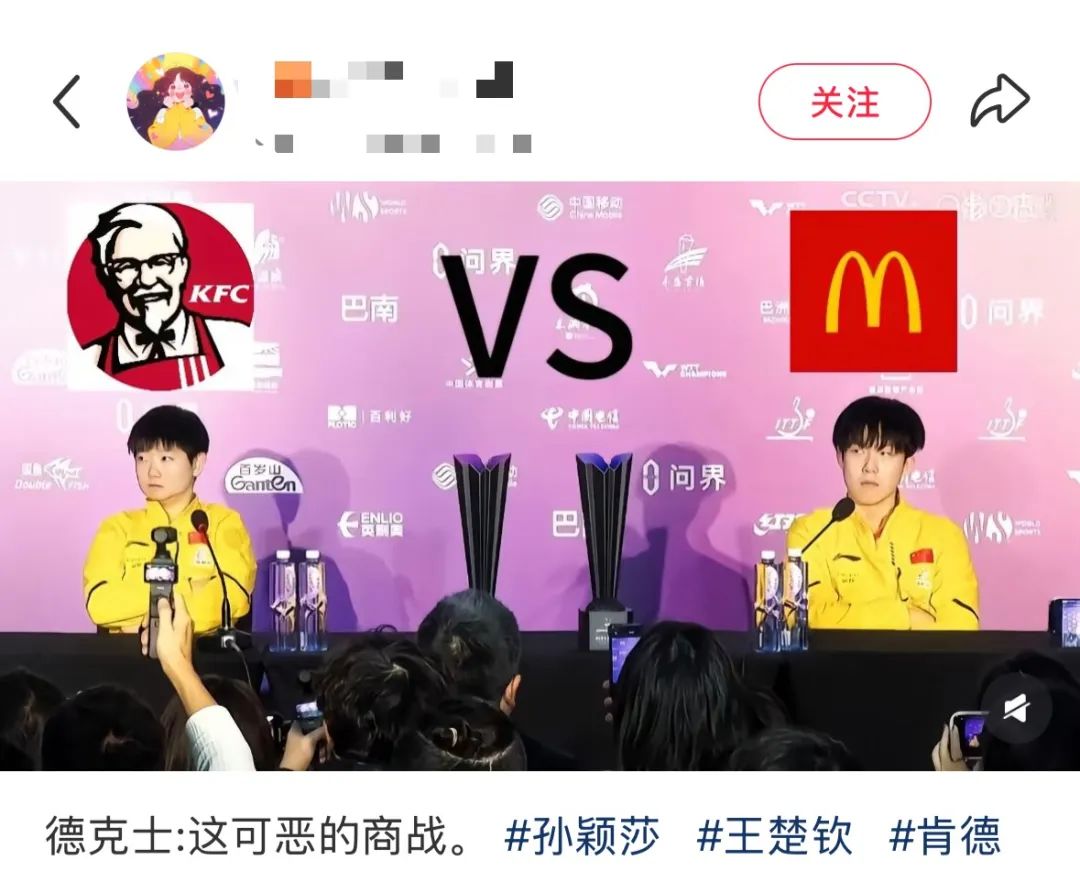The image size is (1080, 882).
Task: Open the #孙颖莎 hashtag
Action: tap(588, 836)
